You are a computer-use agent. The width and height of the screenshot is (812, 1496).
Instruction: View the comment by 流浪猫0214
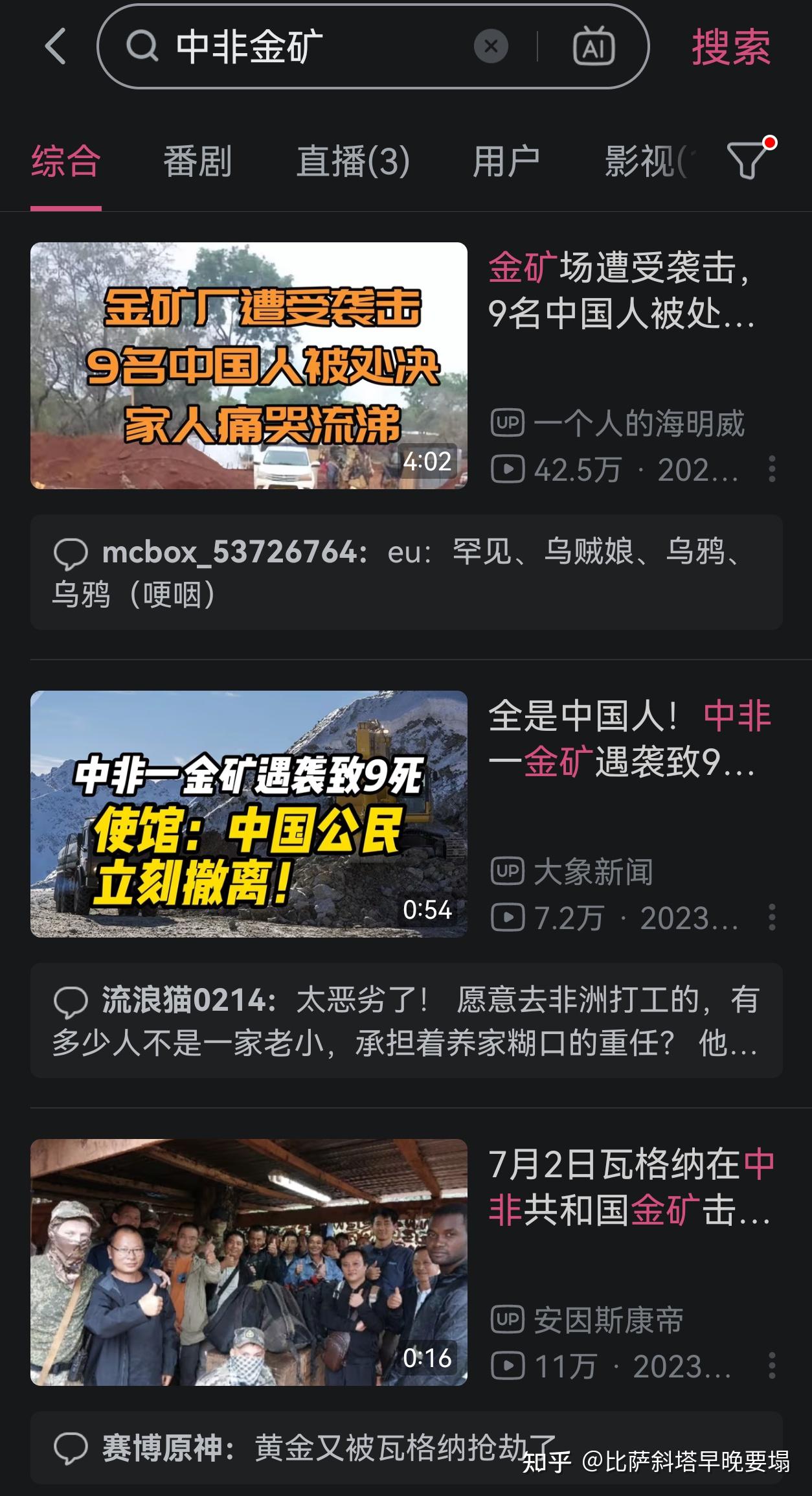pyautogui.click(x=406, y=1020)
